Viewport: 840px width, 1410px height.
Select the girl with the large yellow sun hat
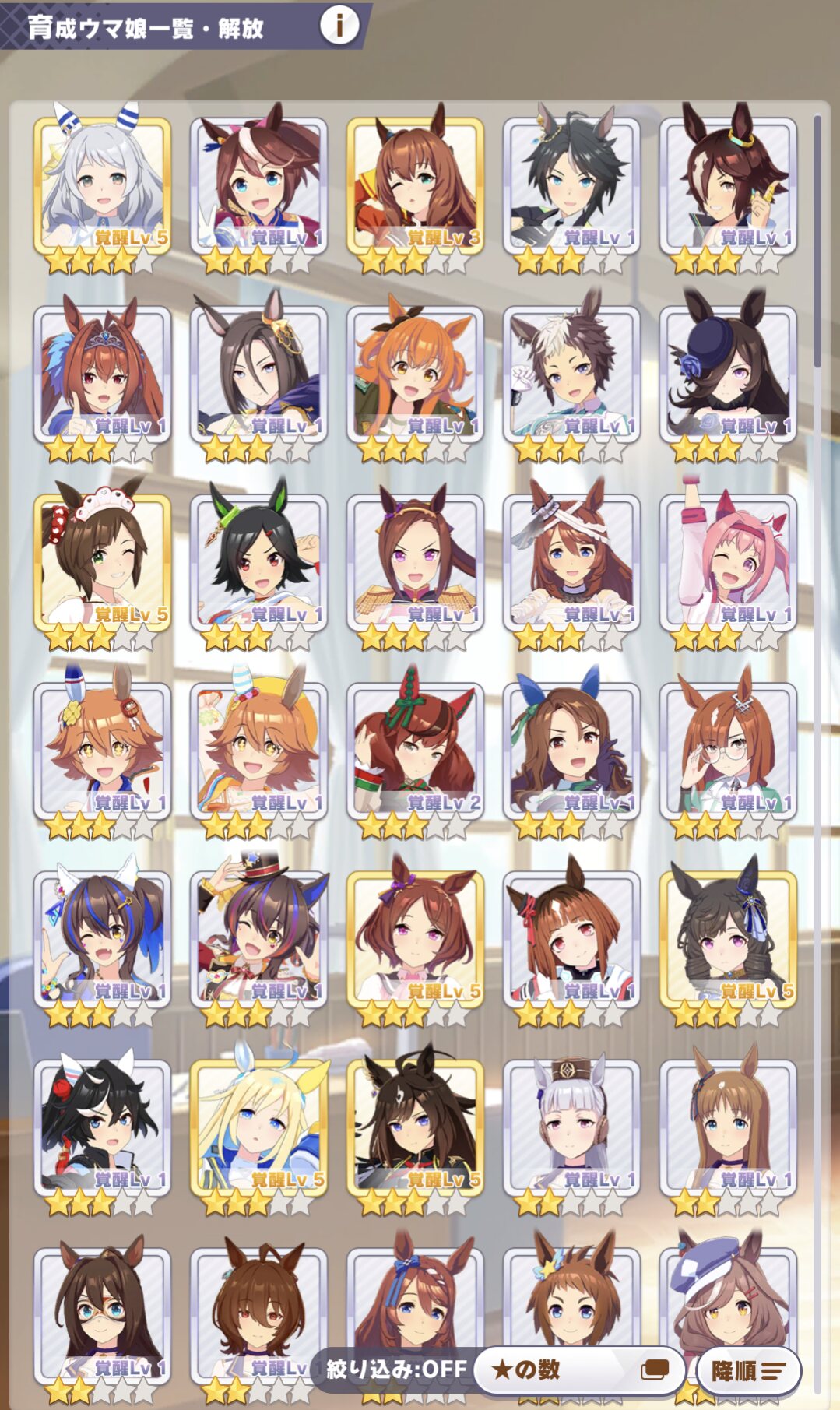coord(258,751)
